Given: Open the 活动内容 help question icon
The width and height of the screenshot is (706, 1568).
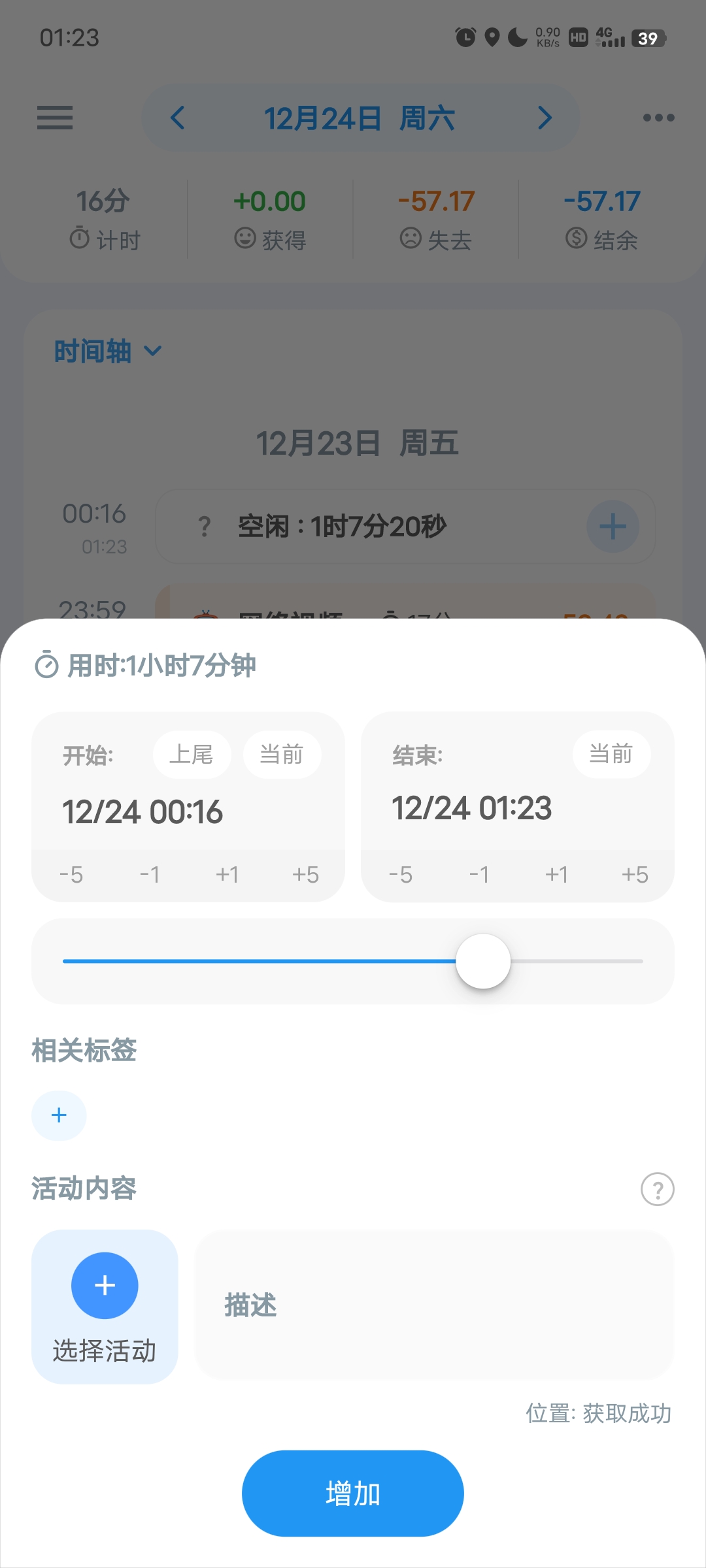Looking at the screenshot, I should click(x=657, y=1189).
